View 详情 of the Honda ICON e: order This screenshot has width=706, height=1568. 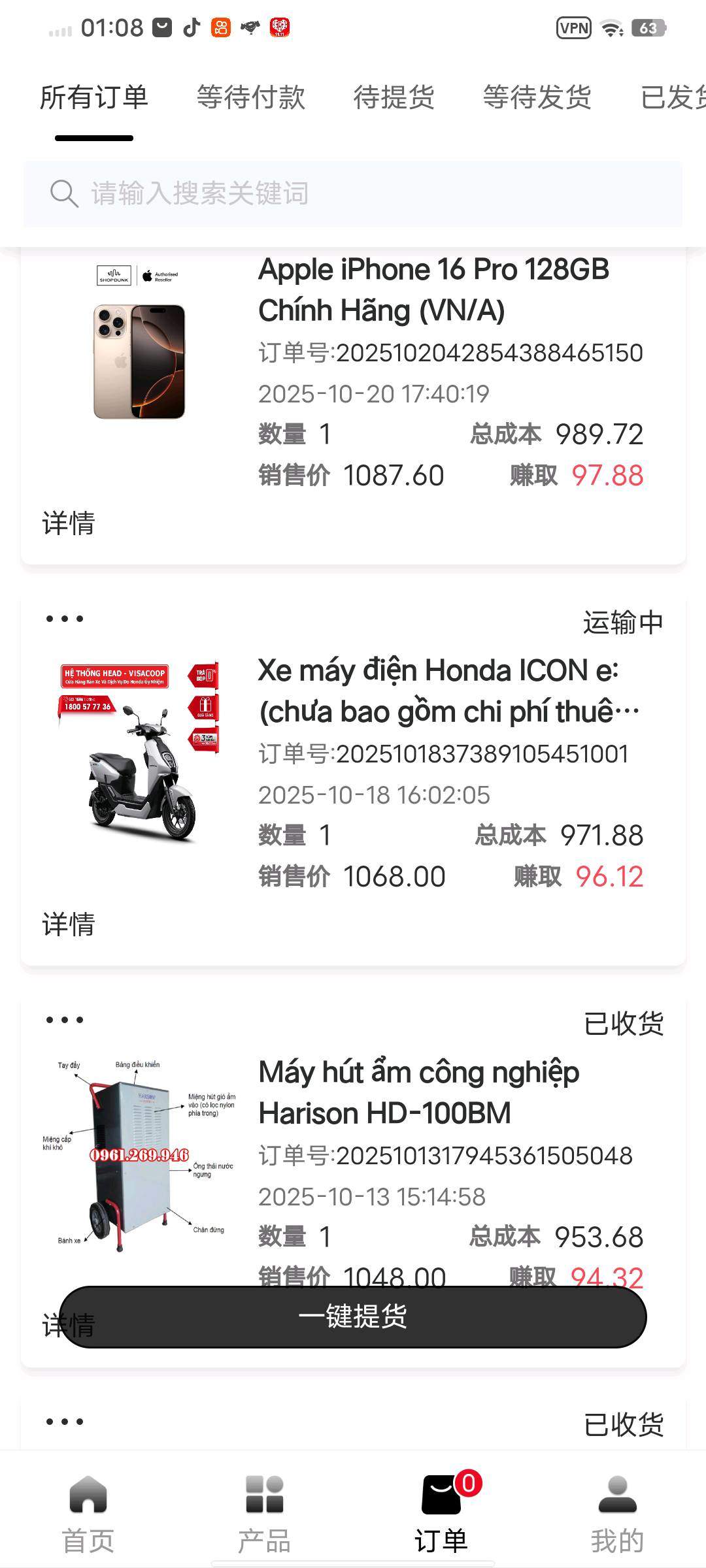[69, 924]
